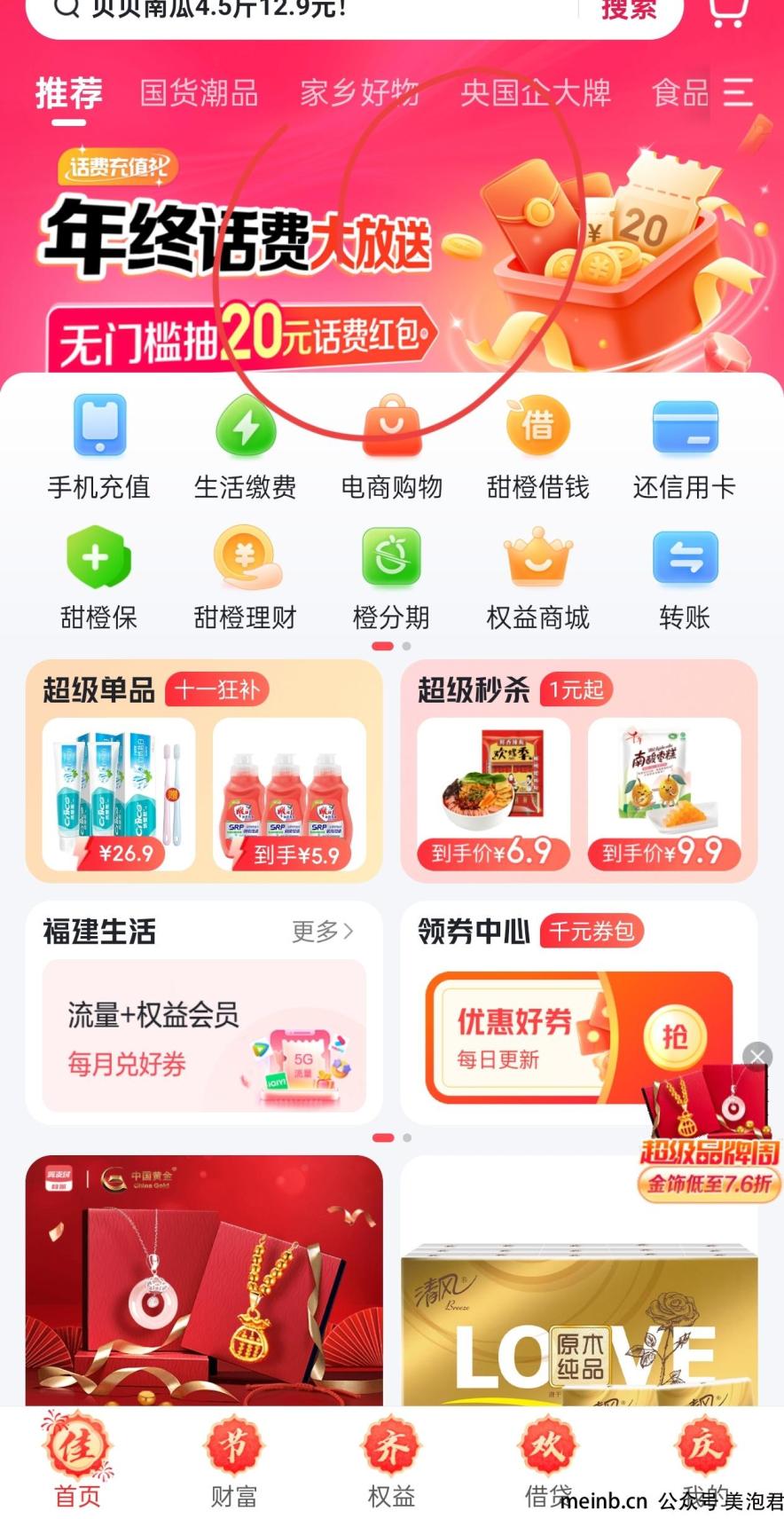The height and width of the screenshot is (1519, 784).
Task: Switch to the 财富 bottom tab
Action: click(x=234, y=1461)
